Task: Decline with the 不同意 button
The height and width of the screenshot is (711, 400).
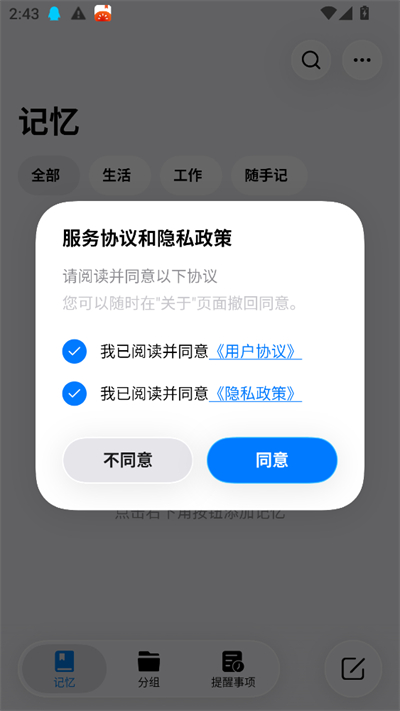Action: click(127, 460)
